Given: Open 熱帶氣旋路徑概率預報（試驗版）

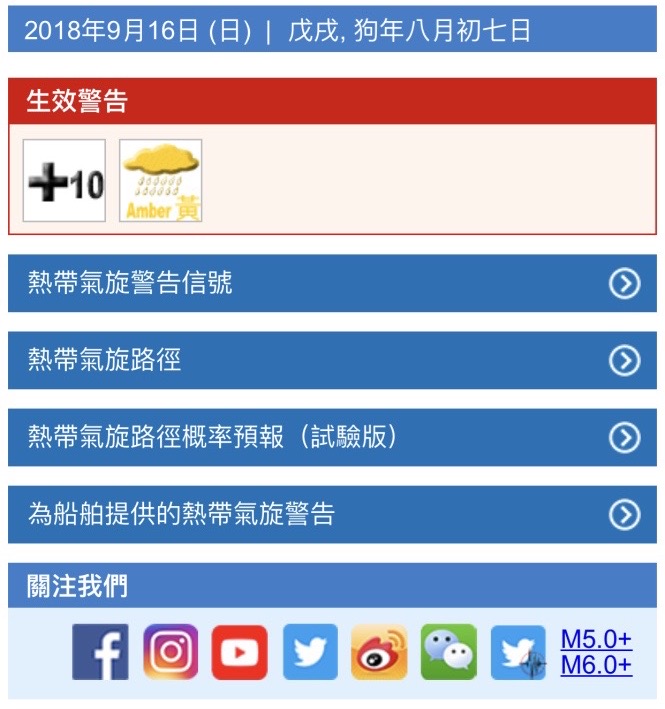Looking at the screenshot, I should (x=332, y=437).
